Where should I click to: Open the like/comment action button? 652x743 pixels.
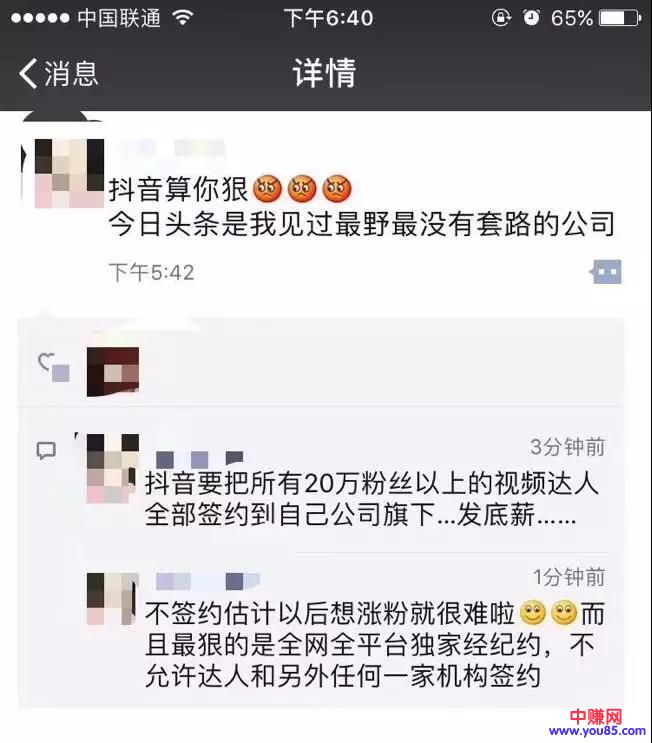tap(606, 271)
